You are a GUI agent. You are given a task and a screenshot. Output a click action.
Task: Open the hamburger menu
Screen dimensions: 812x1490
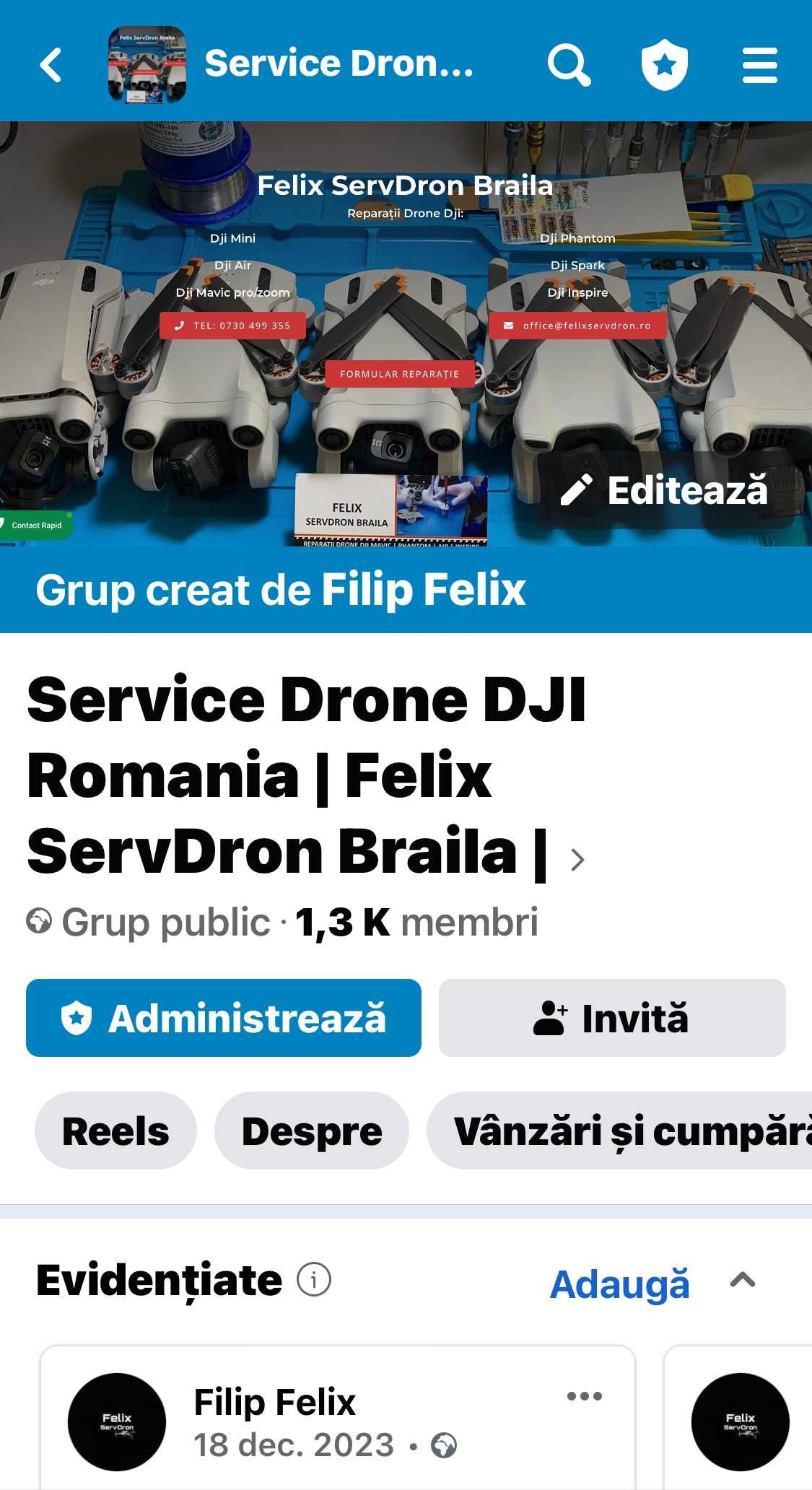pyautogui.click(x=759, y=65)
